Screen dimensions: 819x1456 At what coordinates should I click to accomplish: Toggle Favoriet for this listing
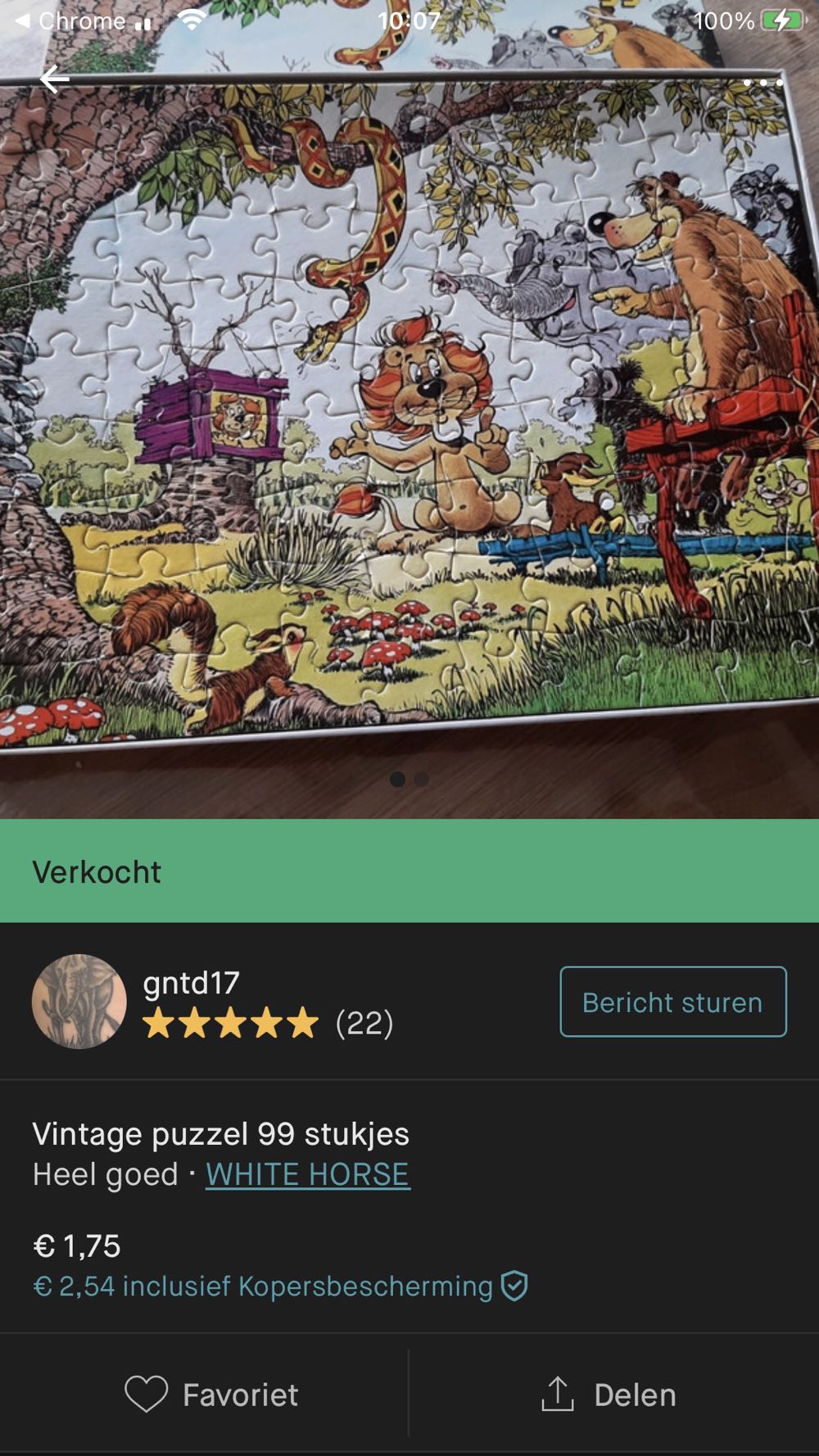217,1392
